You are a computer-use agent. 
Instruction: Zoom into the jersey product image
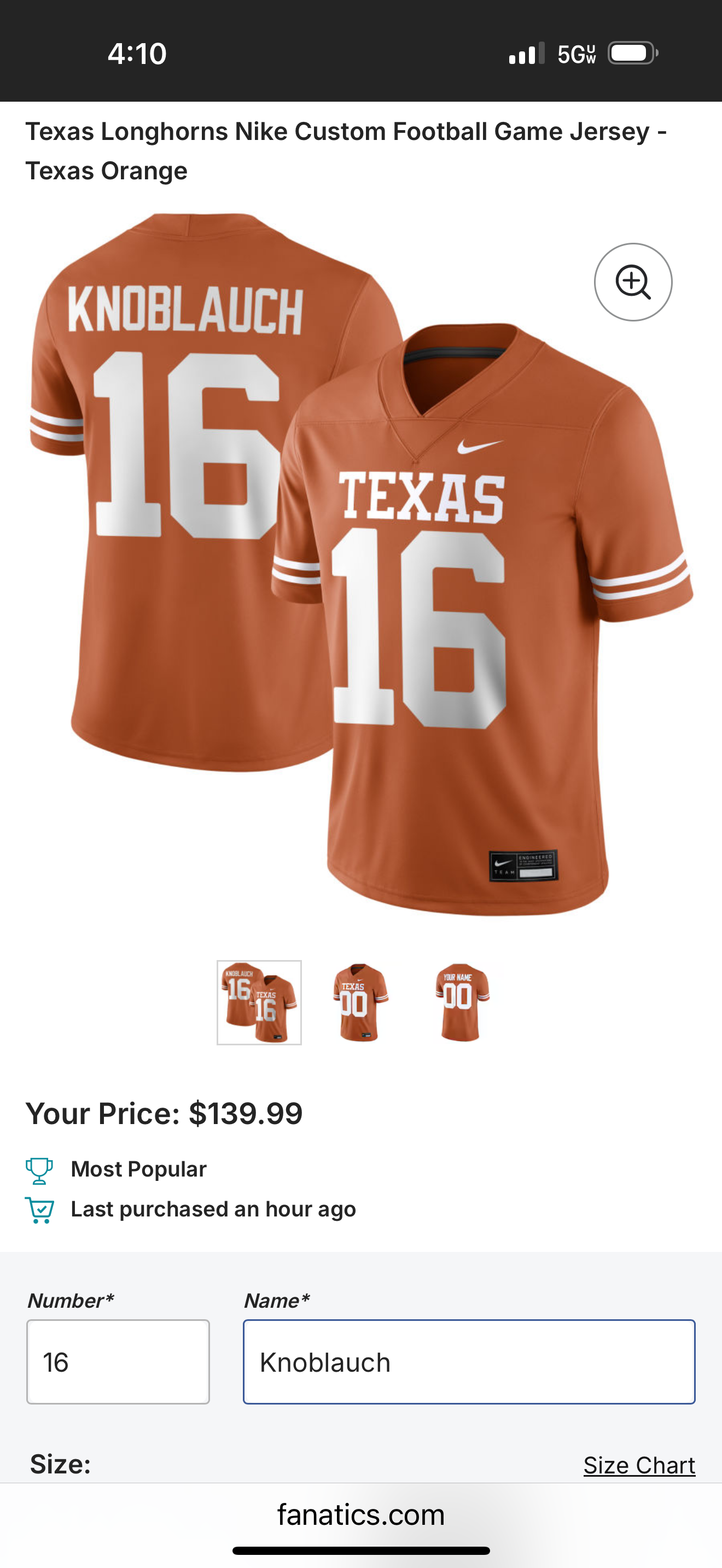[633, 282]
